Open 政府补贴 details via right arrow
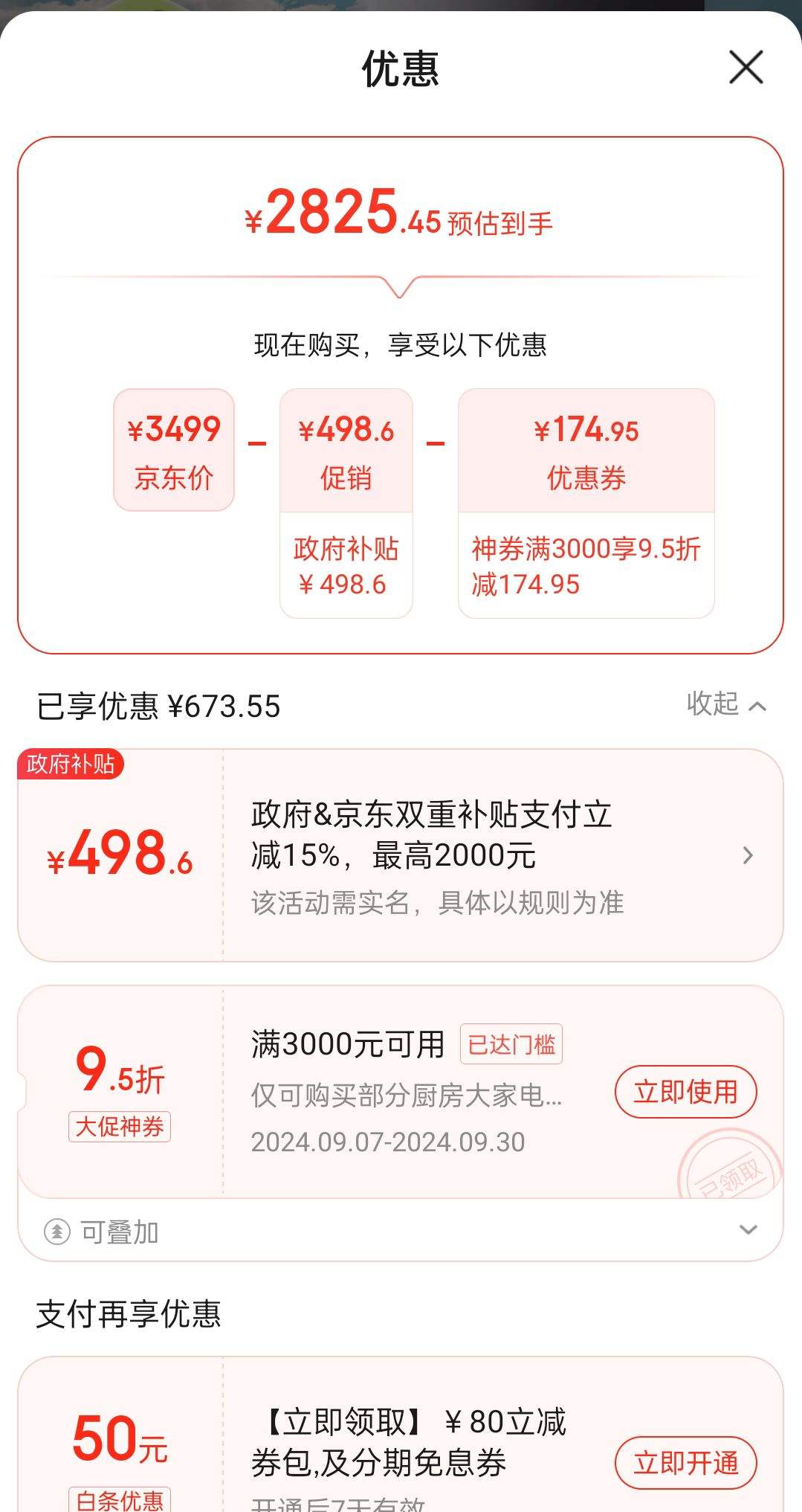The height and width of the screenshot is (1512, 802). click(x=747, y=857)
